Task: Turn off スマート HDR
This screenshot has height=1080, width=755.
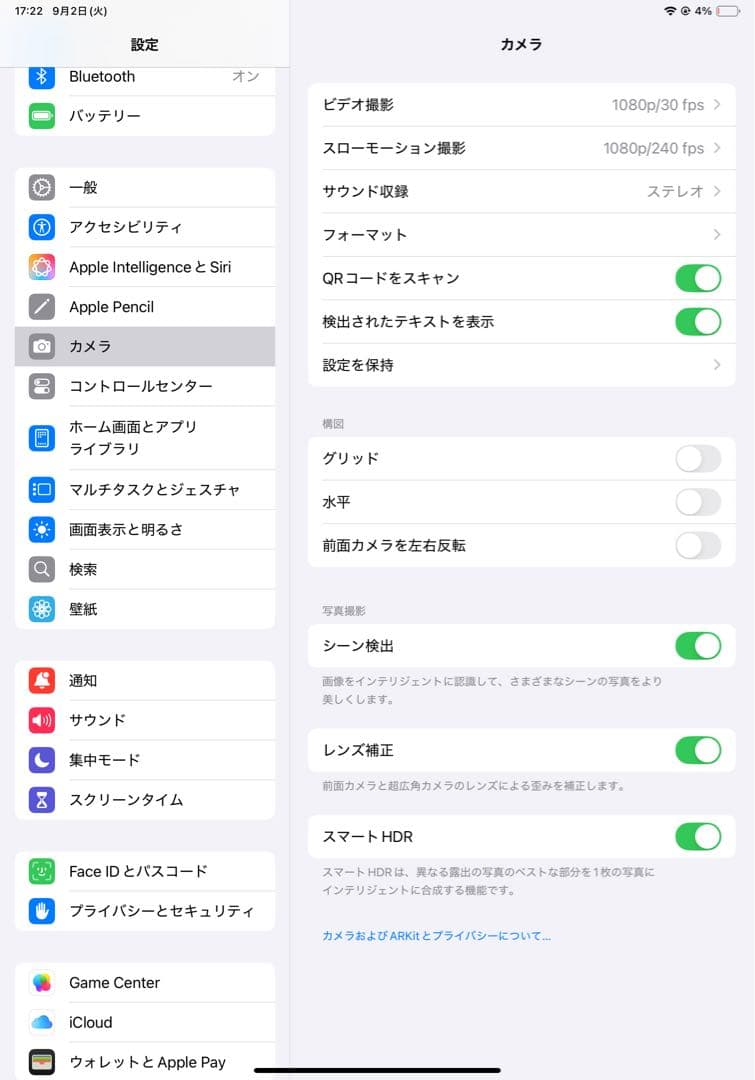Action: point(698,836)
